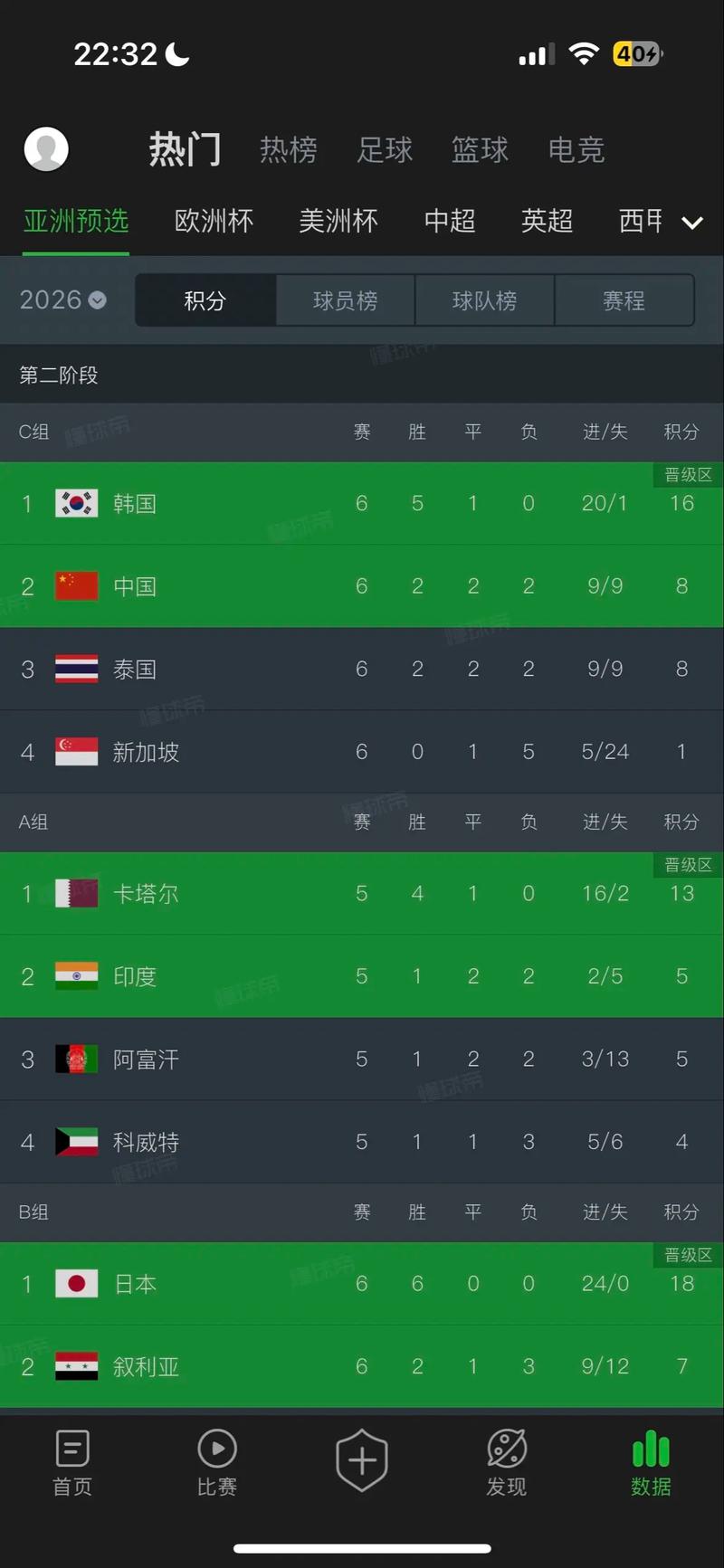Select the 欧洲杯 league tab

(x=214, y=221)
